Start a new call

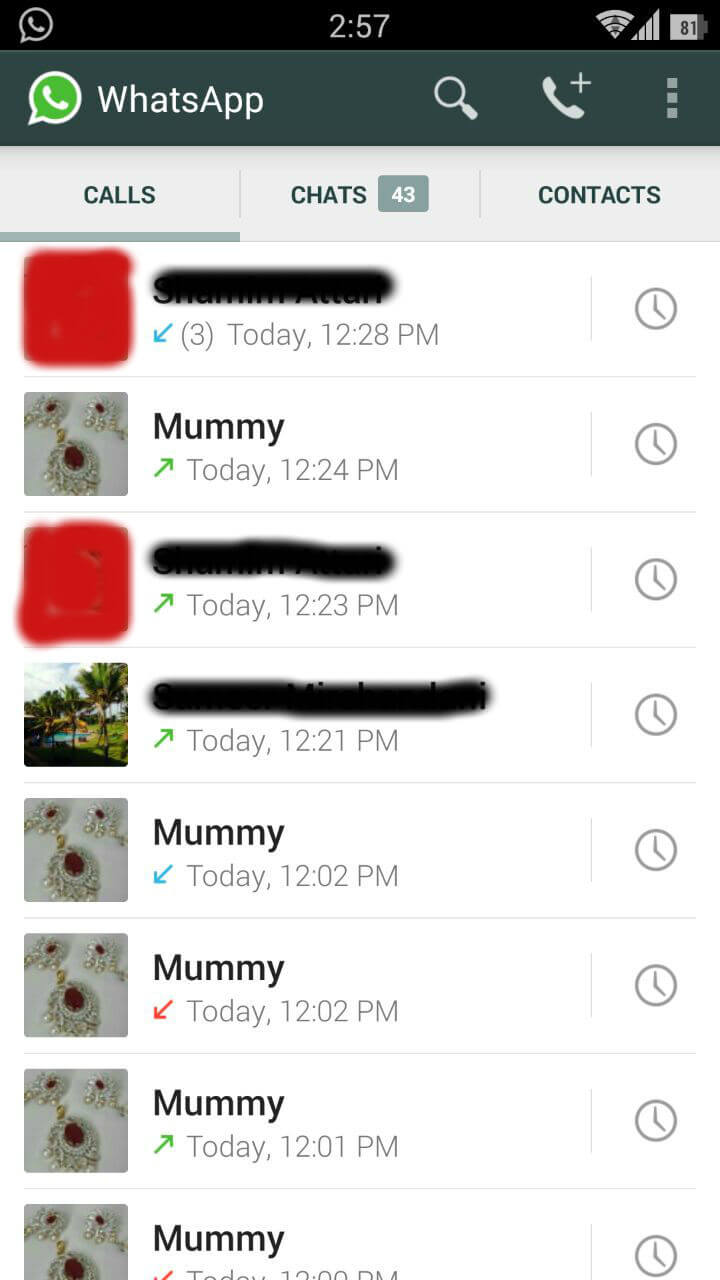pos(566,98)
